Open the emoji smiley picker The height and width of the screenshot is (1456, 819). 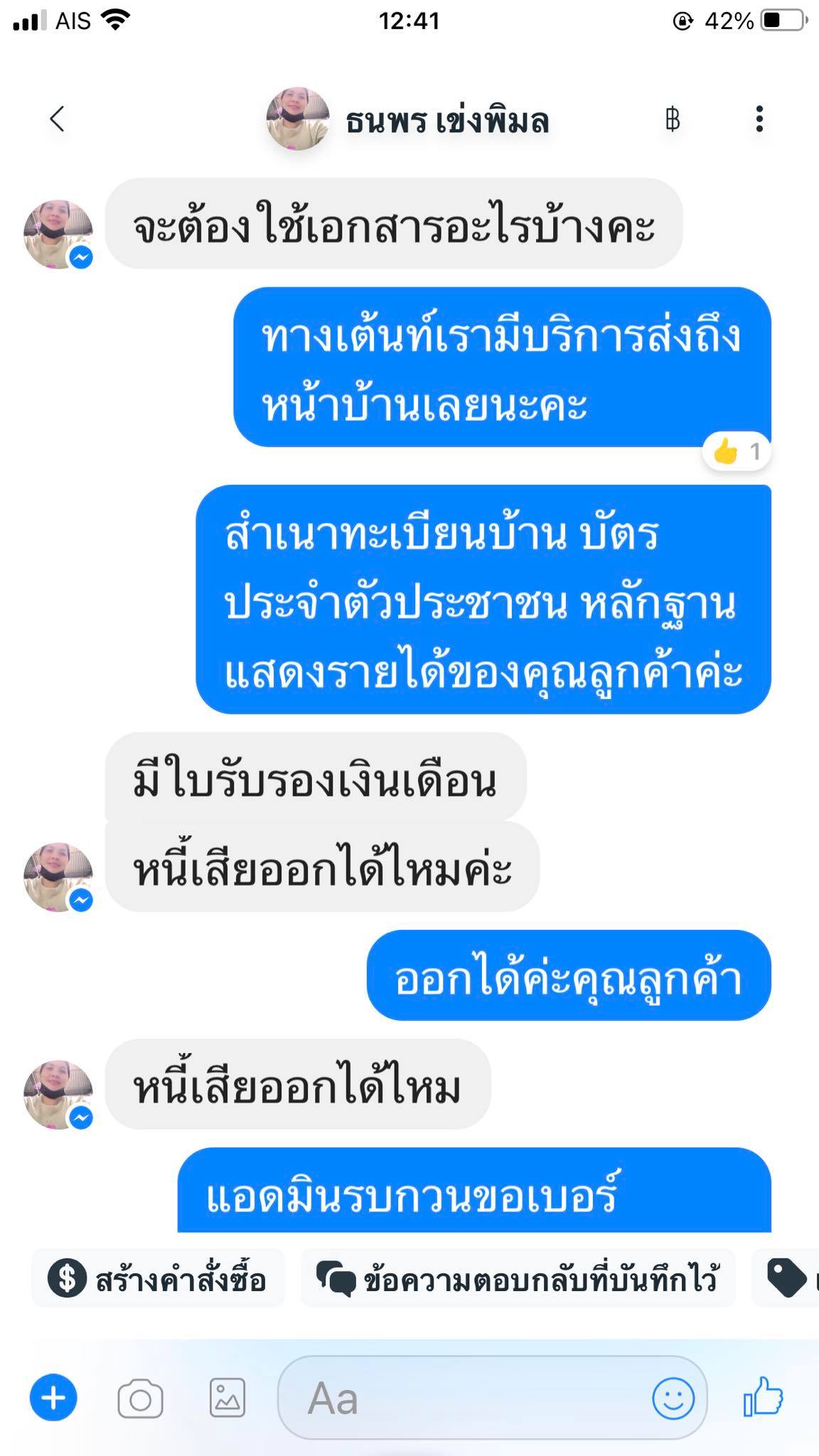[673, 1398]
